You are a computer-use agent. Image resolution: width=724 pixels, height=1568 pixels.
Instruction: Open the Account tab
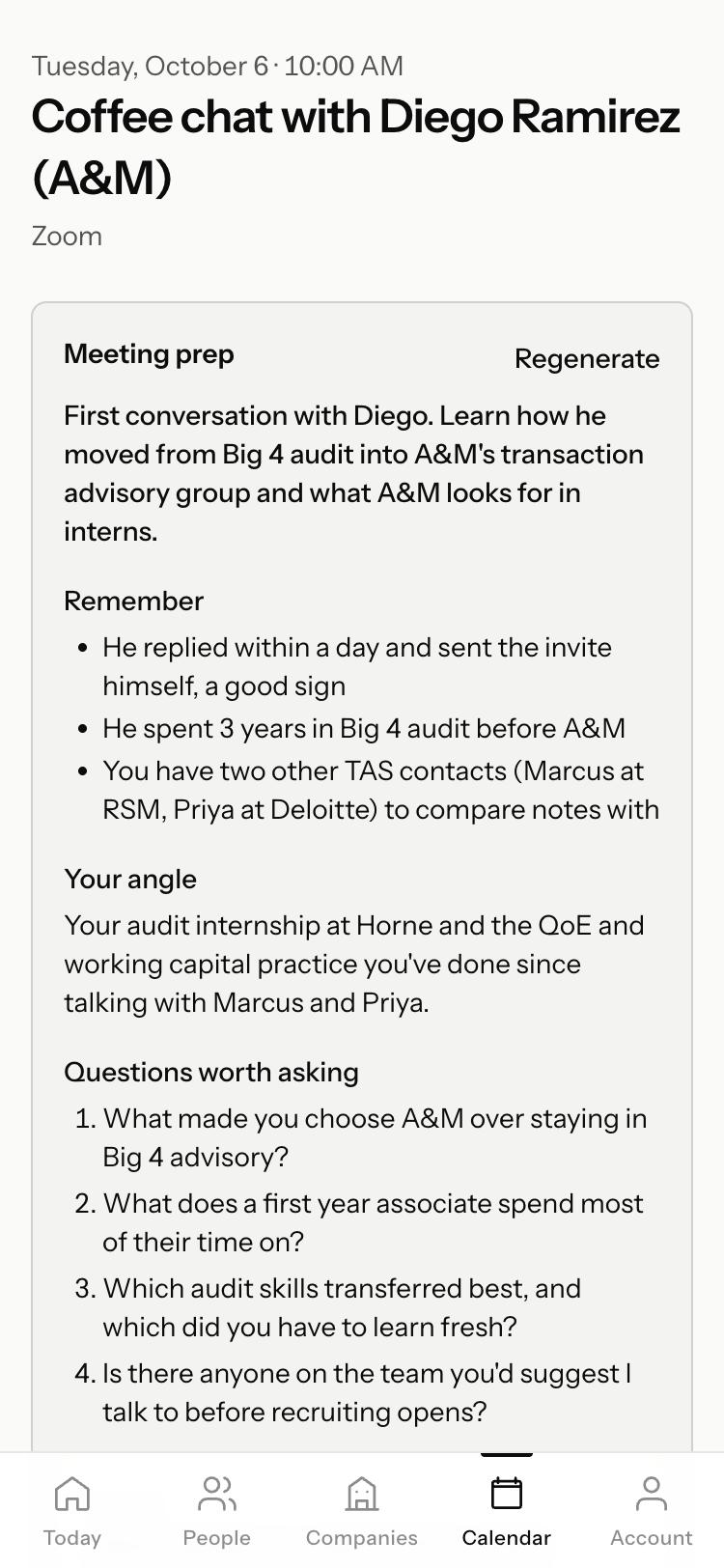click(652, 1511)
